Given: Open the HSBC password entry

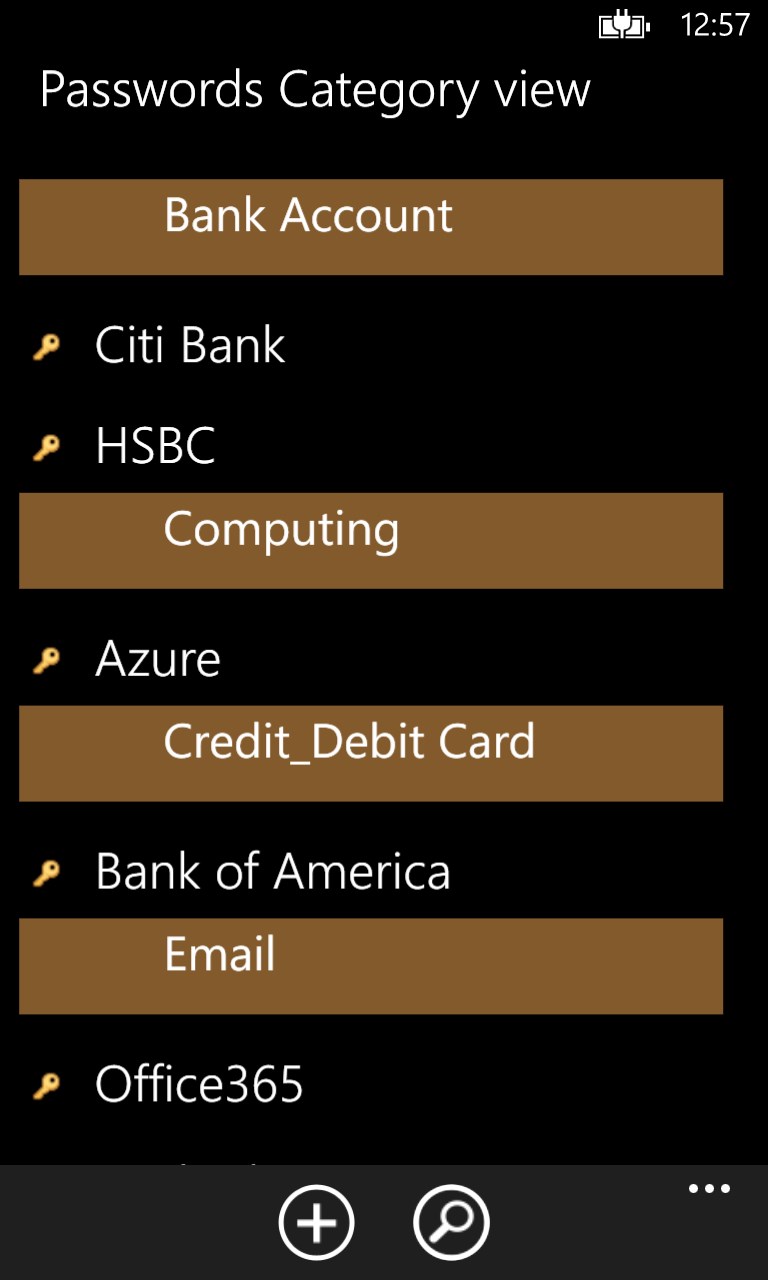Looking at the screenshot, I should click(155, 446).
